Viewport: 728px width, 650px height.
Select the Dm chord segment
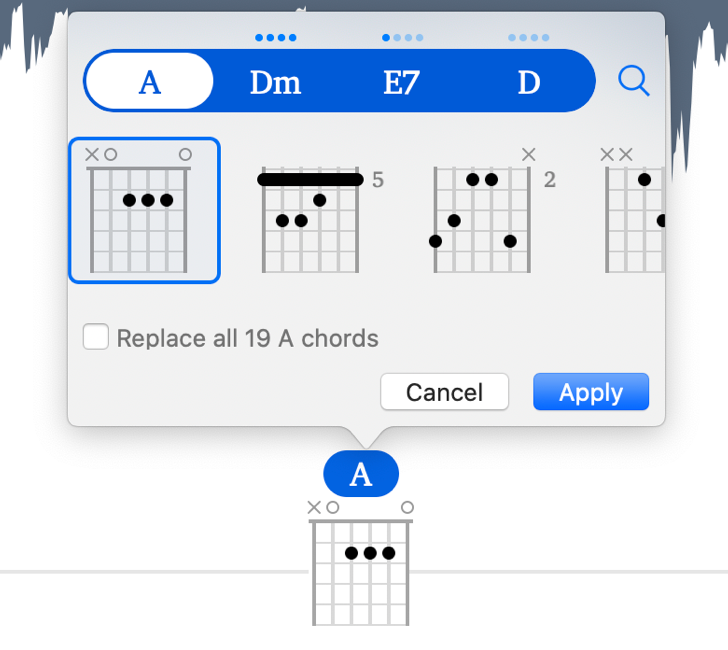point(275,82)
